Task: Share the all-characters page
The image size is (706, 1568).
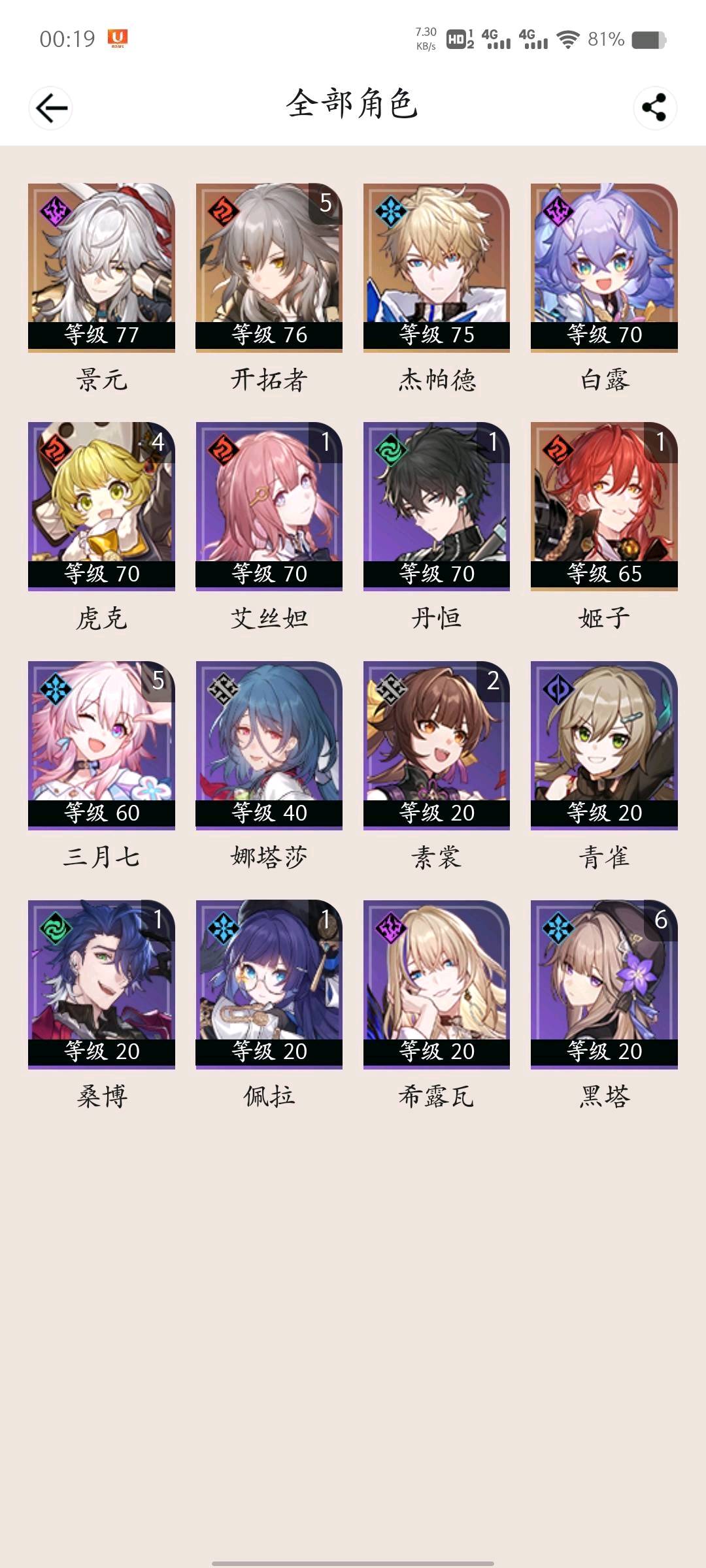Action: point(655,108)
